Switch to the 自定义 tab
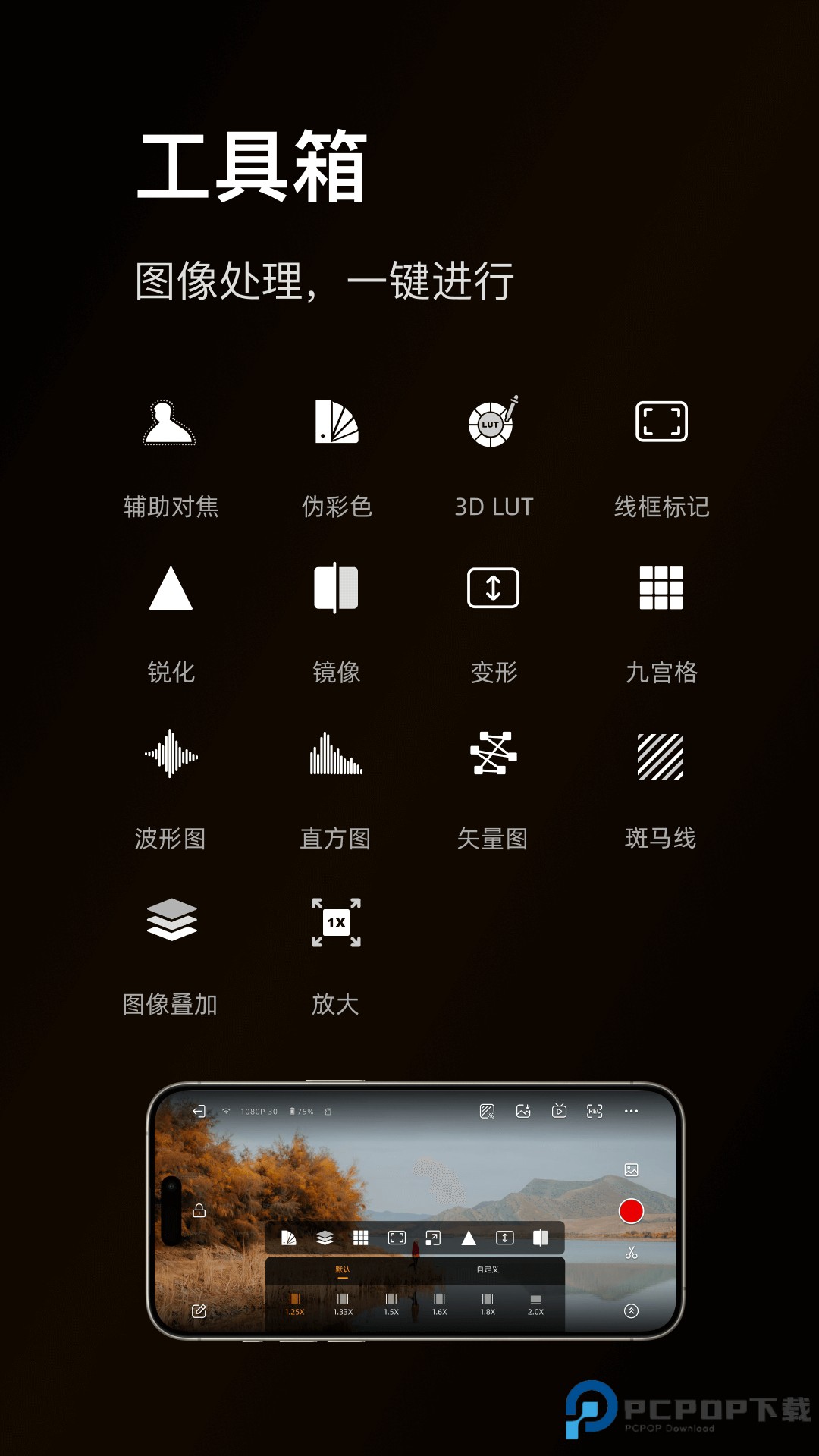 click(x=488, y=1270)
